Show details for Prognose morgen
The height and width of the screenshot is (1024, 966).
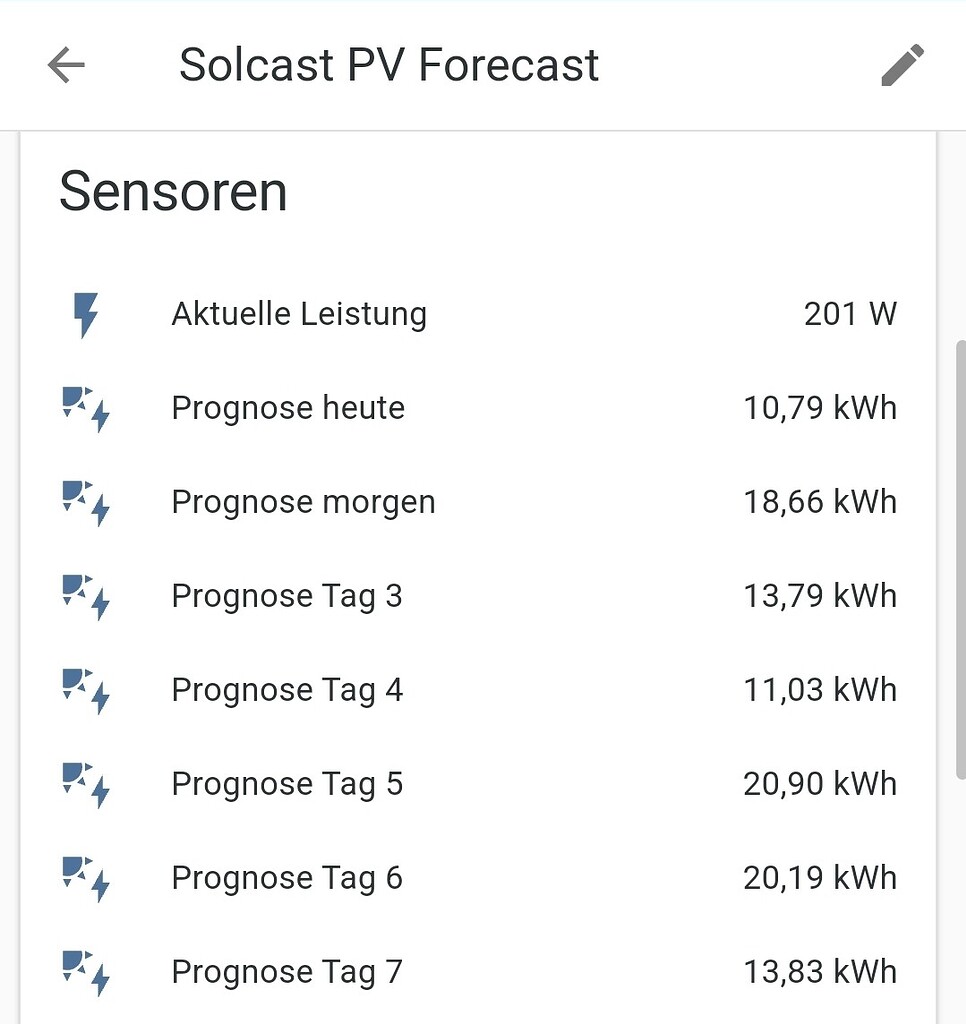point(303,502)
